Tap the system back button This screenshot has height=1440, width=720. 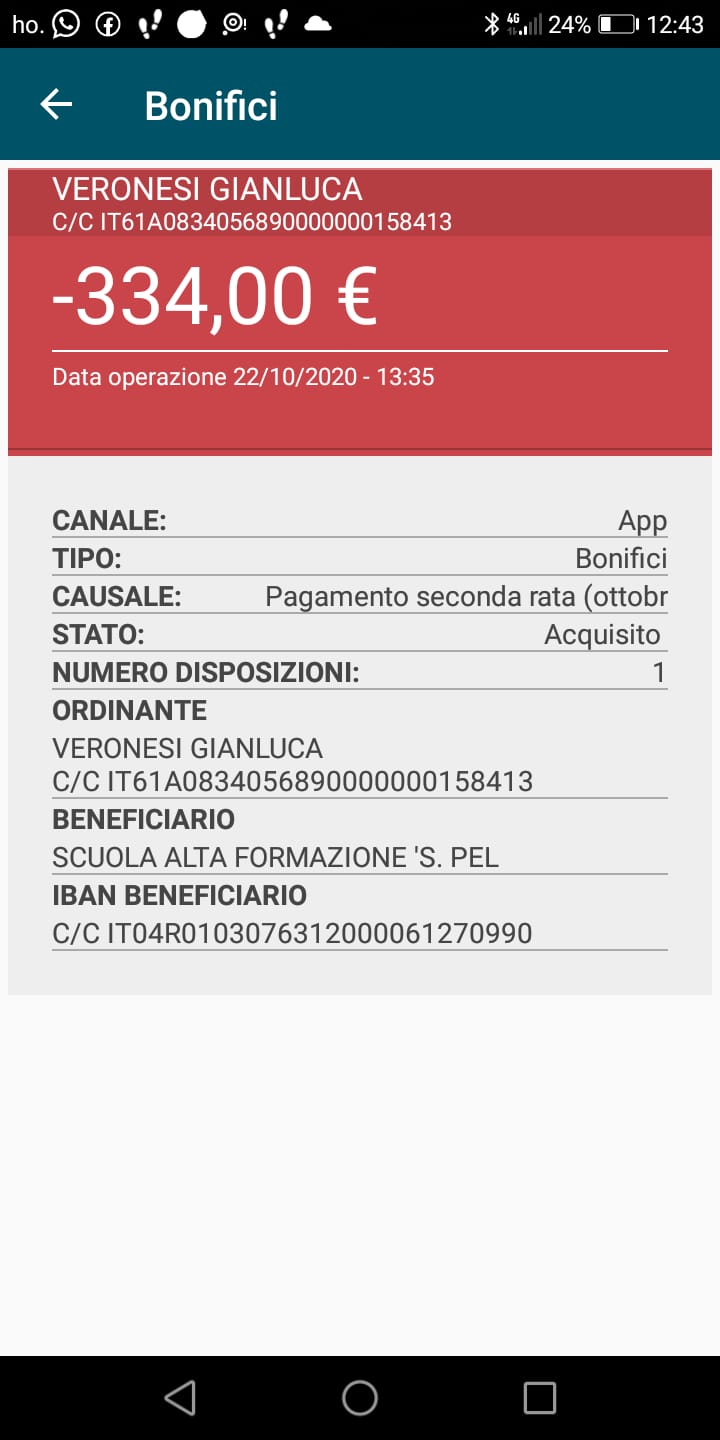(x=180, y=1397)
